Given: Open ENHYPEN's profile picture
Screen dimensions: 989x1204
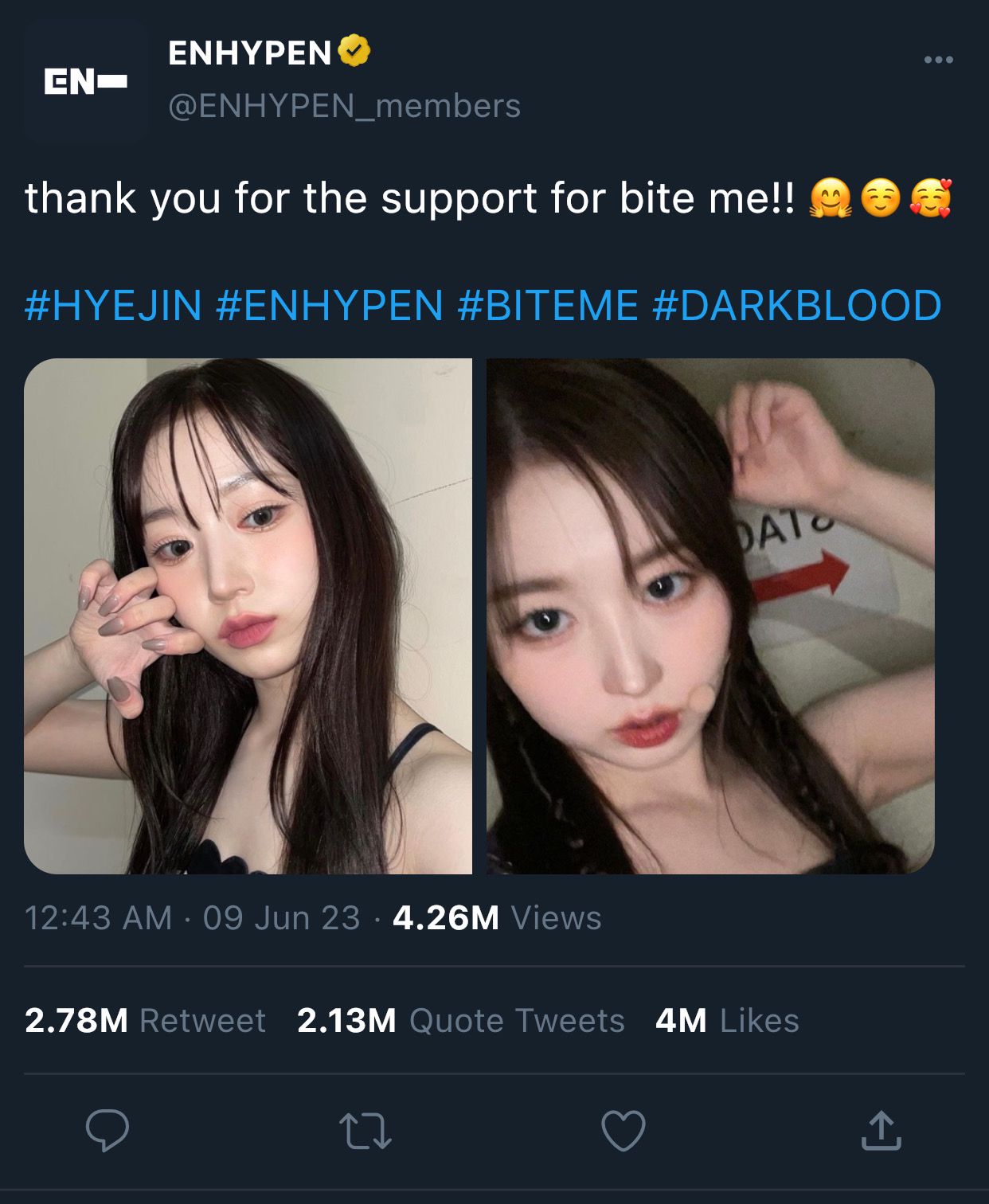Looking at the screenshot, I should point(85,80).
